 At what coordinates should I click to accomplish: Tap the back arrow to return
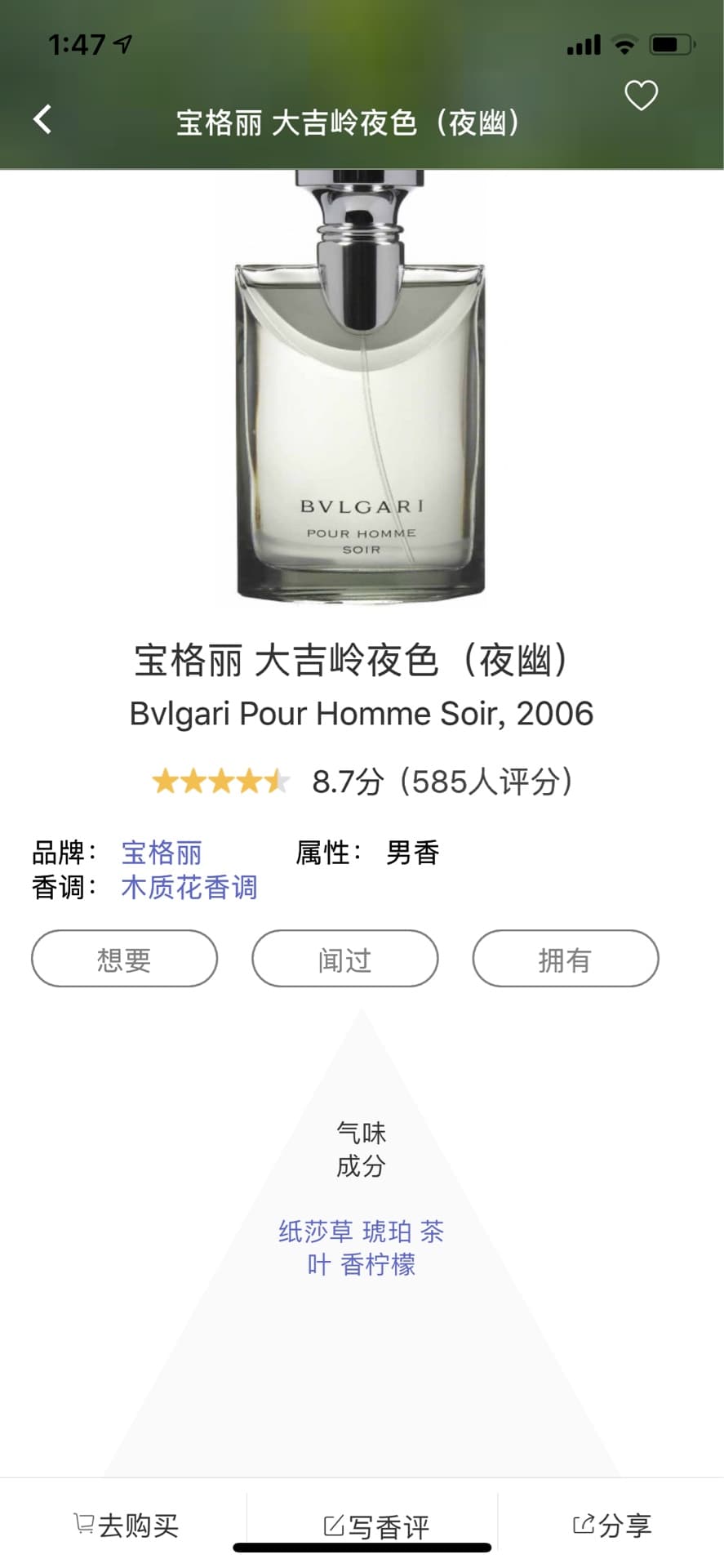[x=42, y=118]
